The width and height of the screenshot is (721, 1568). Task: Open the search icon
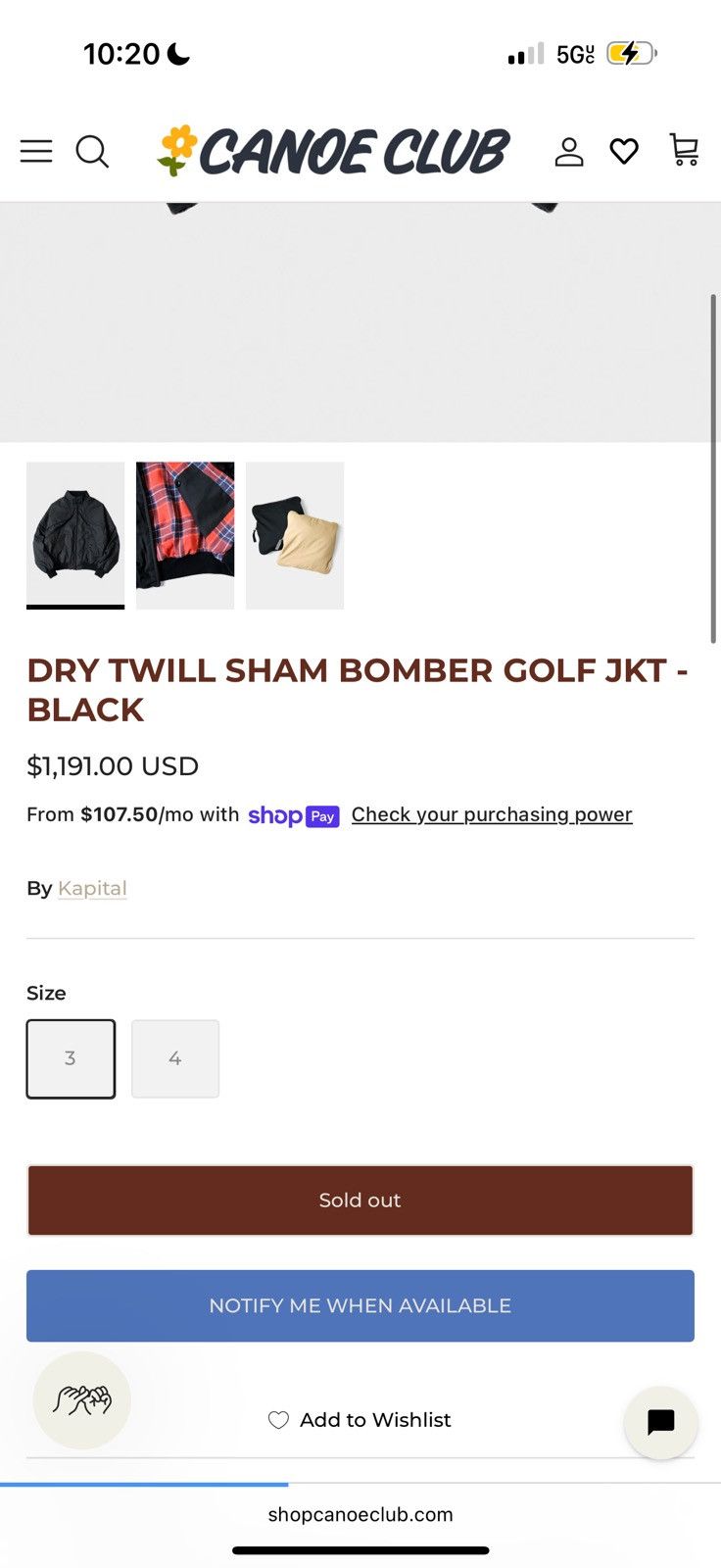(x=92, y=151)
